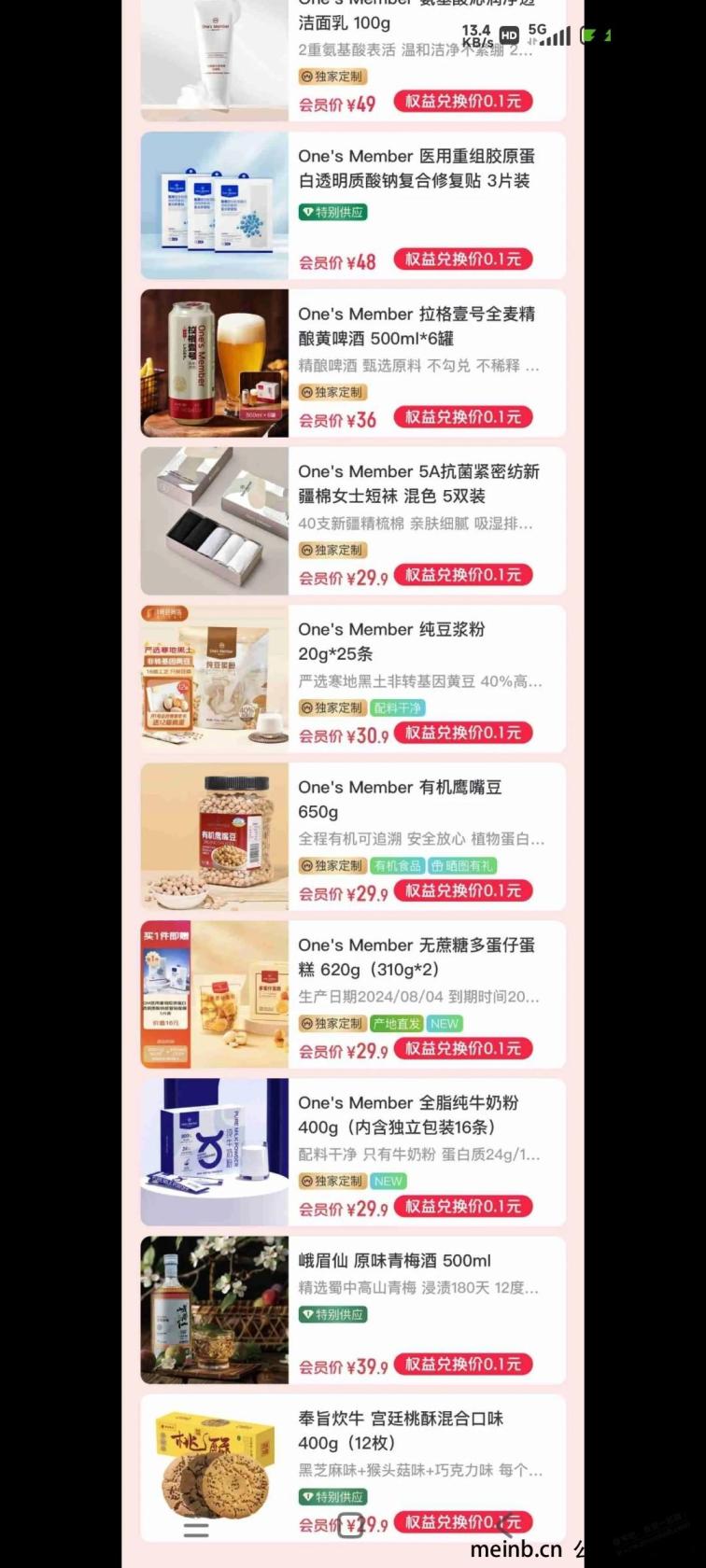The height and width of the screenshot is (1568, 706).
Task: Open the 拉格壹号全麦精酿黄啤酒 product card
Action: (416, 327)
